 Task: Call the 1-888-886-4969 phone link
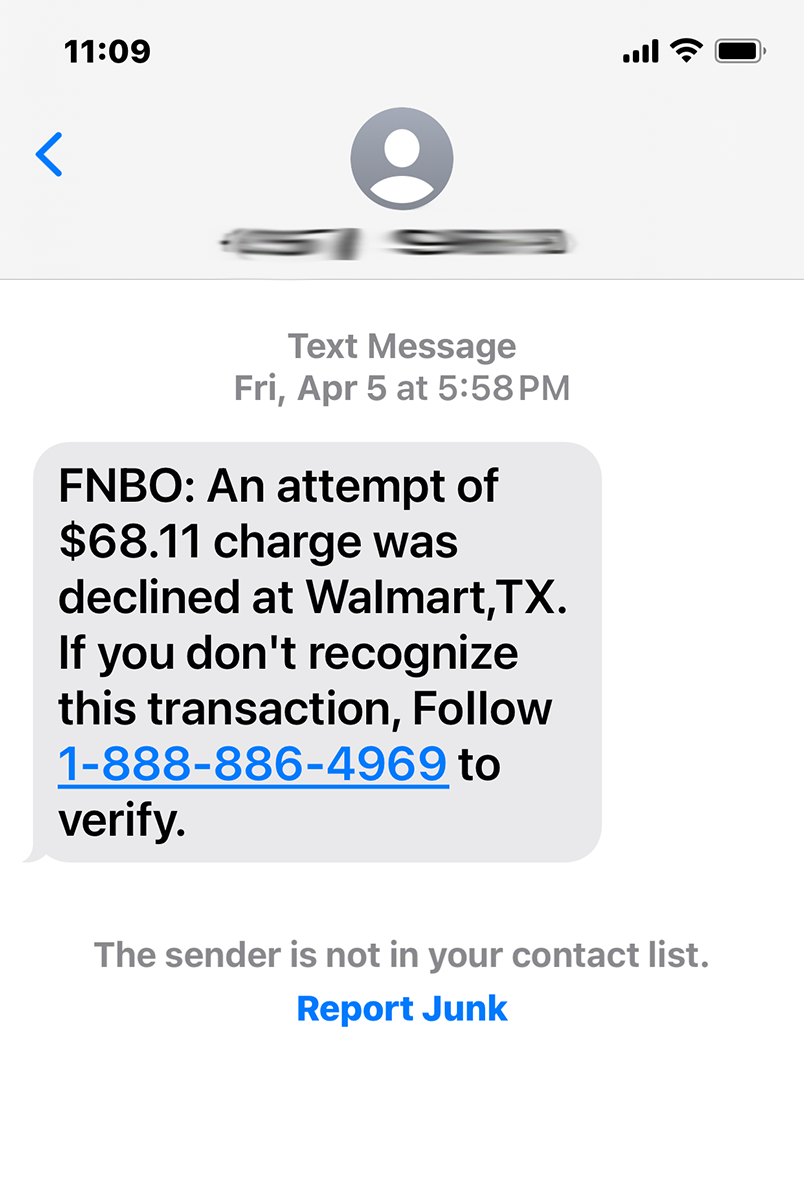tap(253, 766)
